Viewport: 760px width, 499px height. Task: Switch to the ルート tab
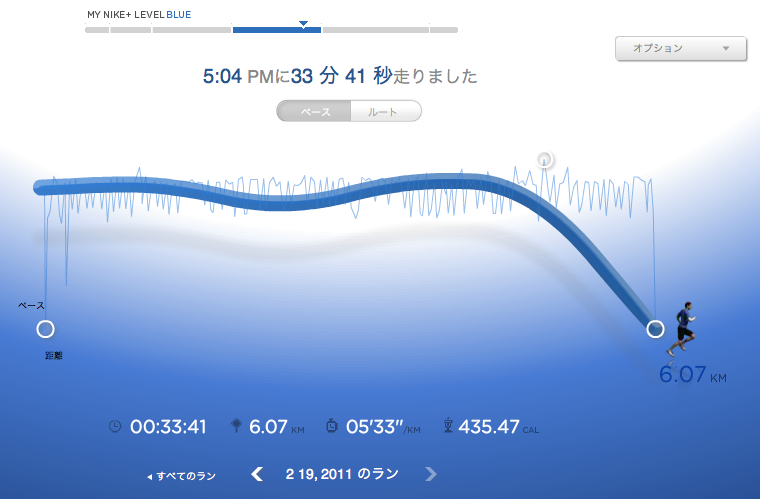384,112
